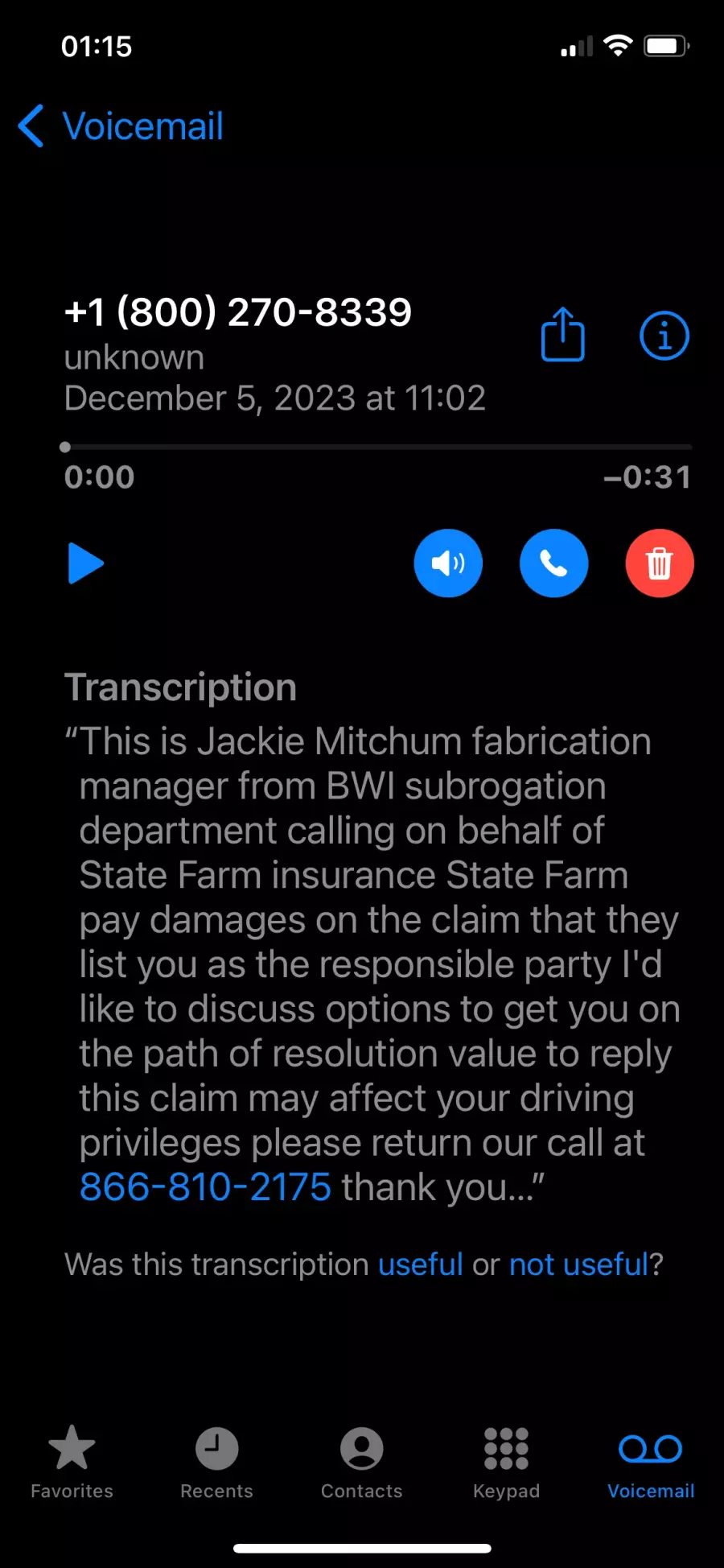Mark the transcription as not useful
Viewport: 724px width, 1568px height.
click(579, 1265)
